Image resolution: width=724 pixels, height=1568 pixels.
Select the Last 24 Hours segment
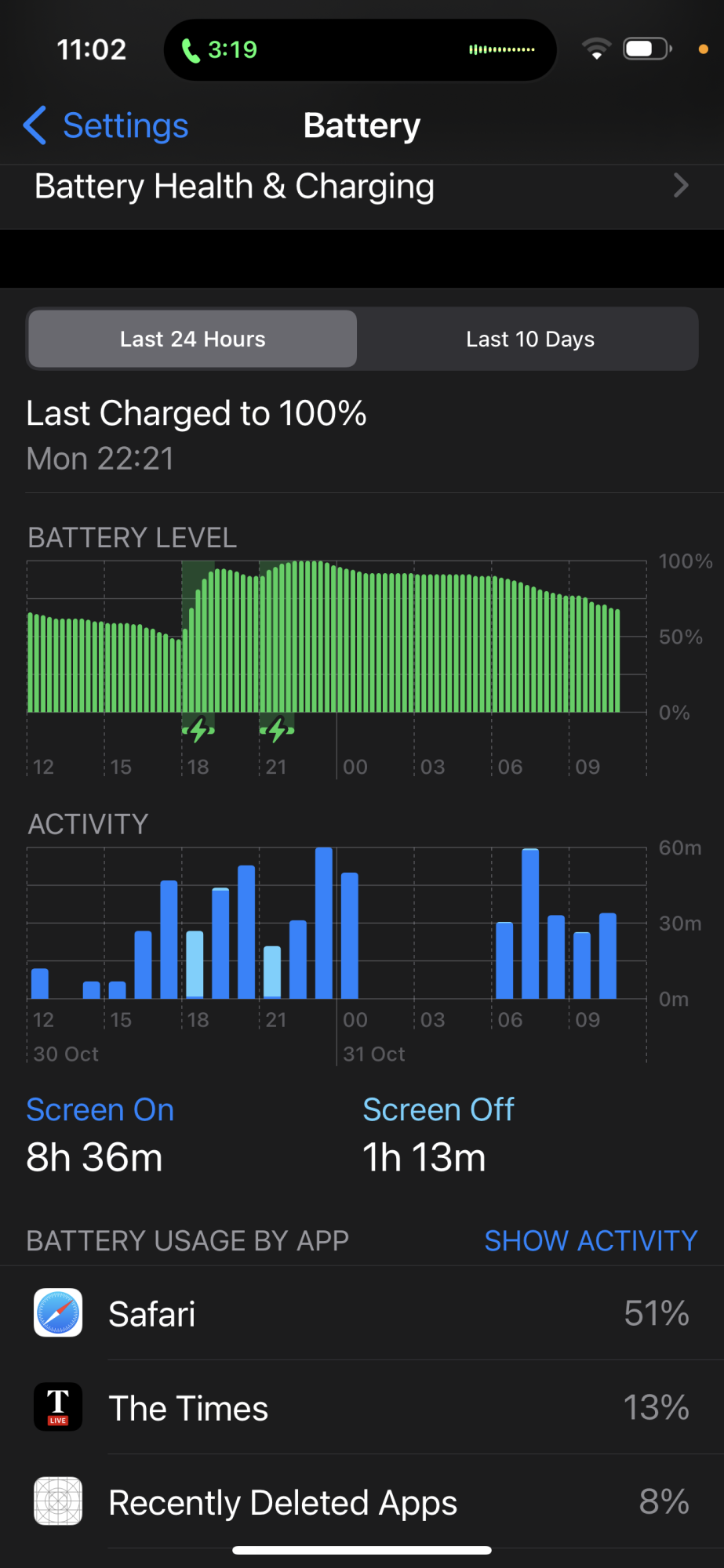[193, 339]
